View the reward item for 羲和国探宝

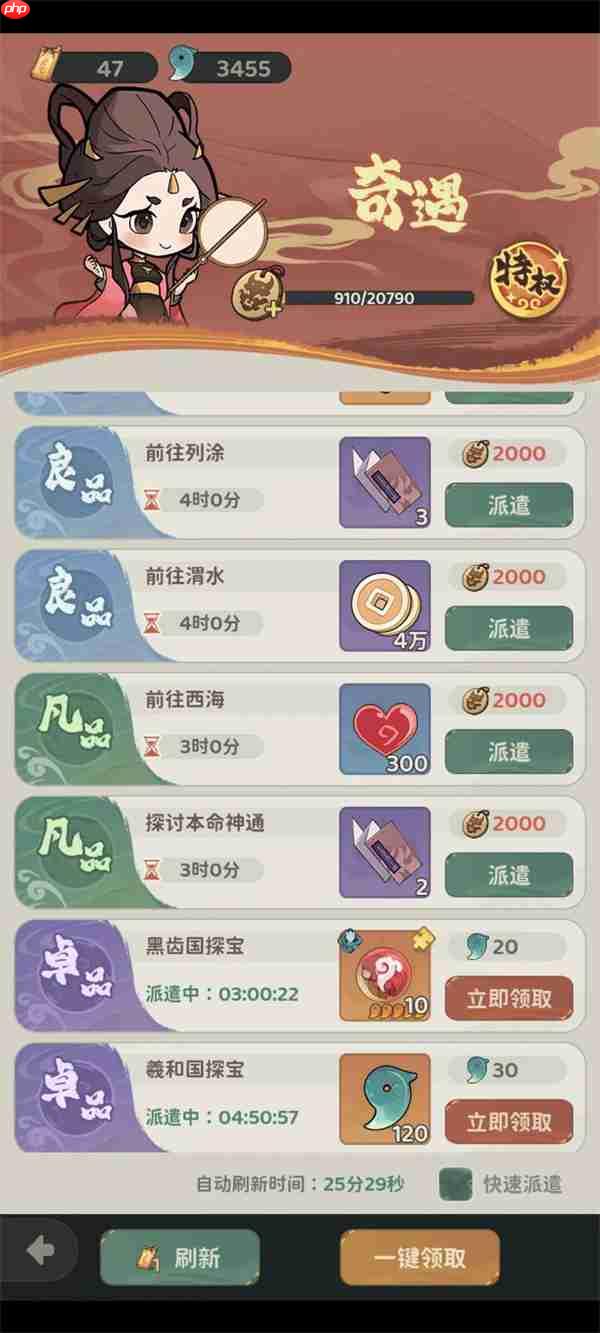[385, 1099]
